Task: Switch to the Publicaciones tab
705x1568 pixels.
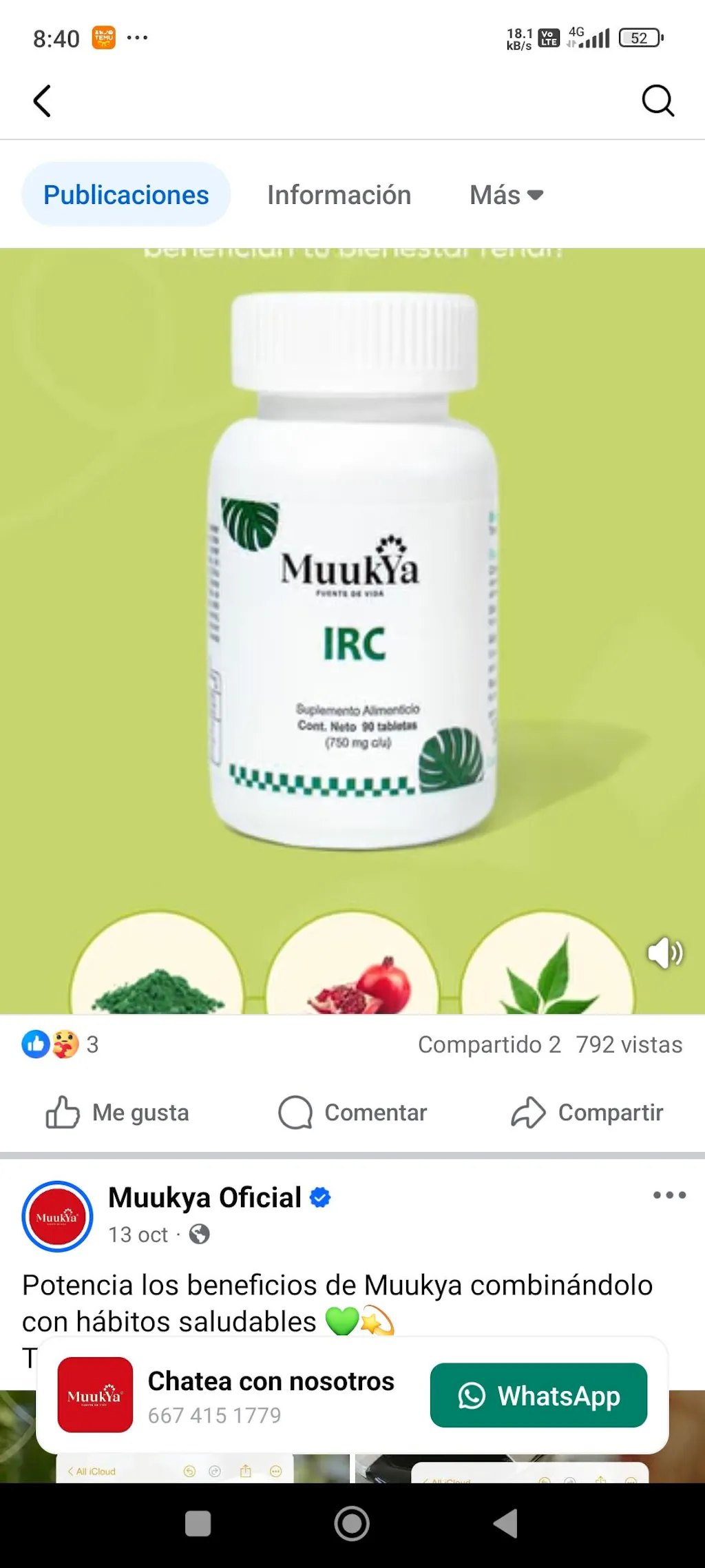Action: click(x=126, y=195)
